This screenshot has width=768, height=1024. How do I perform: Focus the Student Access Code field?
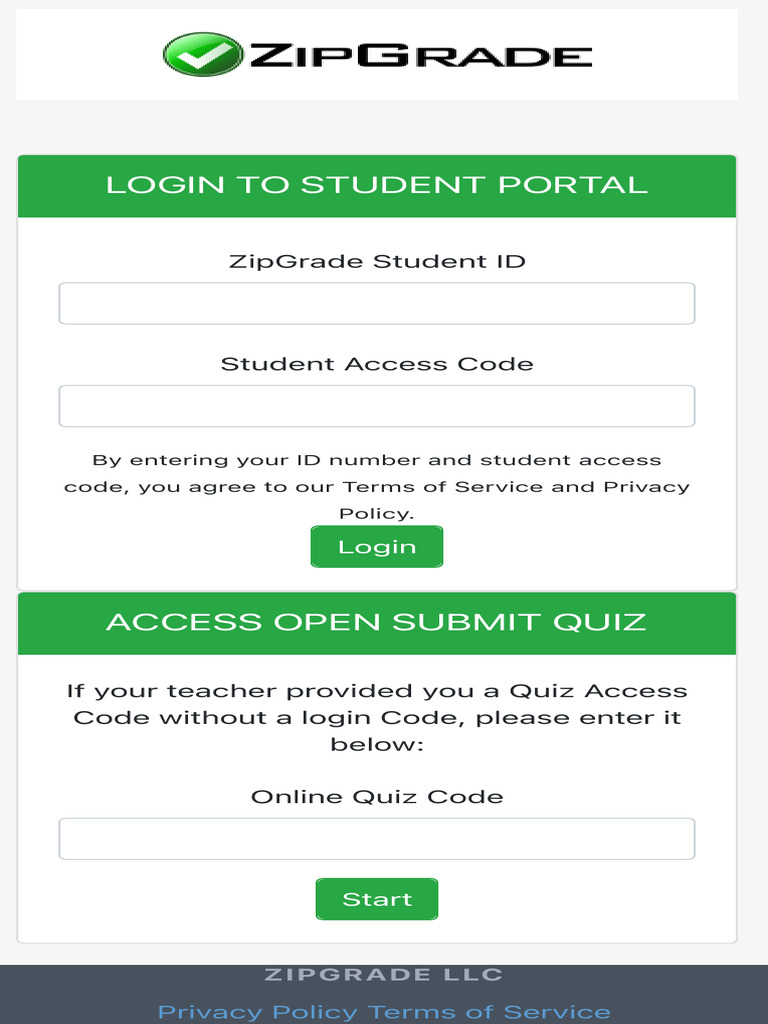coord(377,406)
